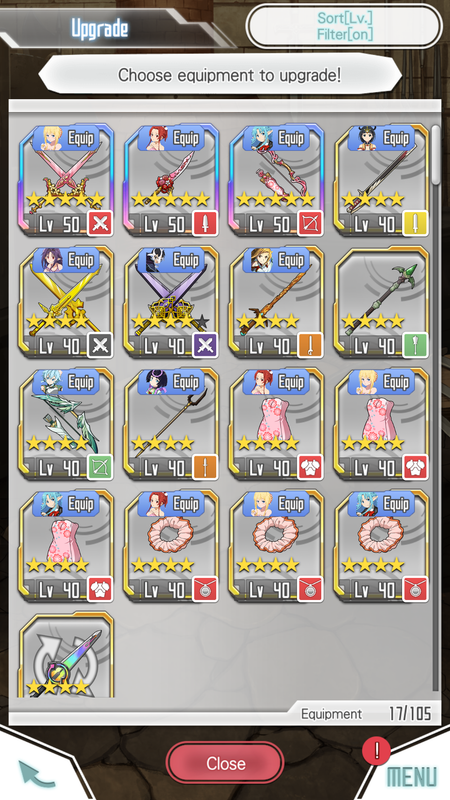The image size is (450, 800).
Task: Go back with the arrow icon
Action: [37, 773]
